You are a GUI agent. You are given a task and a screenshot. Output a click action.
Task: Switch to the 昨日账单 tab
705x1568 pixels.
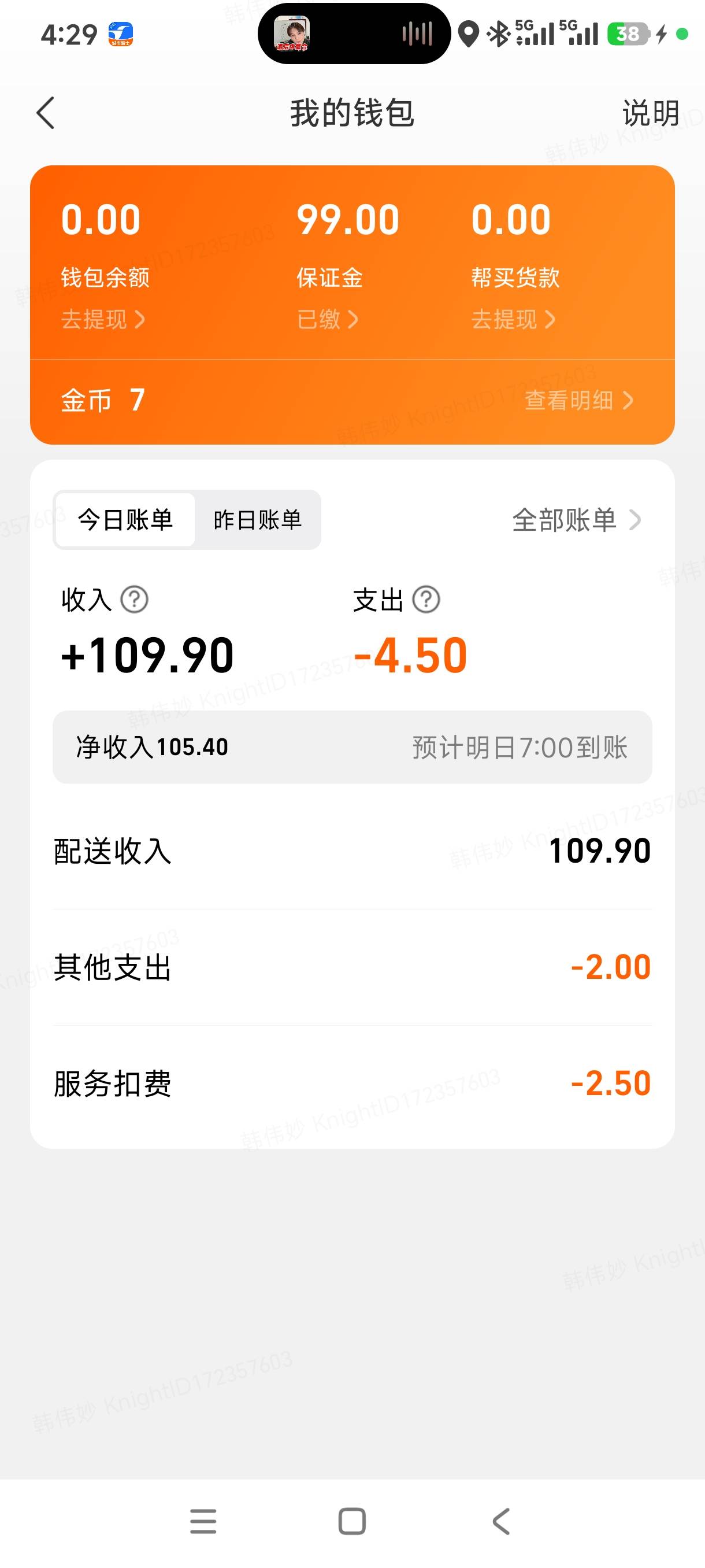click(x=257, y=520)
